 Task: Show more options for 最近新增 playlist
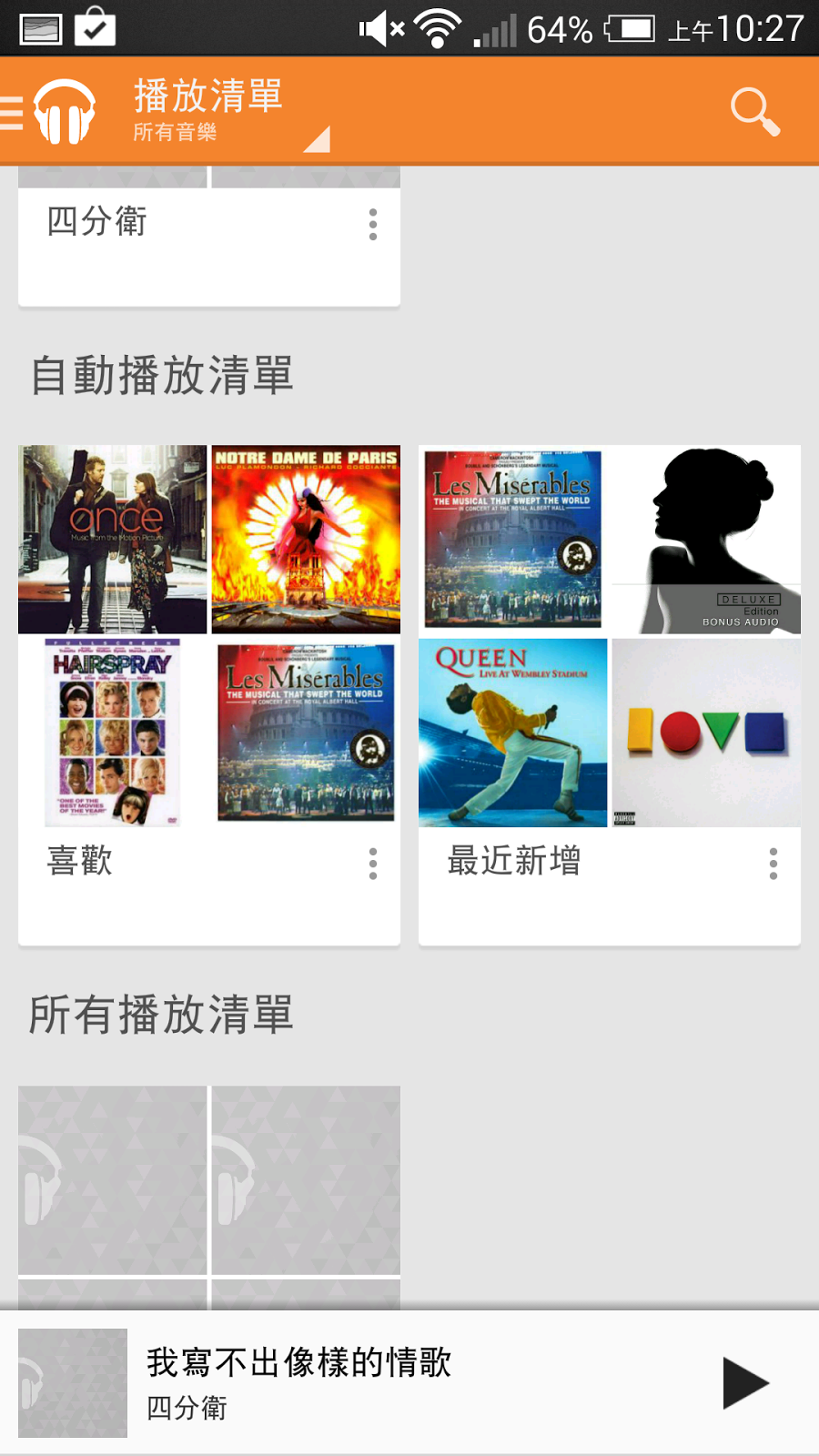[773, 864]
